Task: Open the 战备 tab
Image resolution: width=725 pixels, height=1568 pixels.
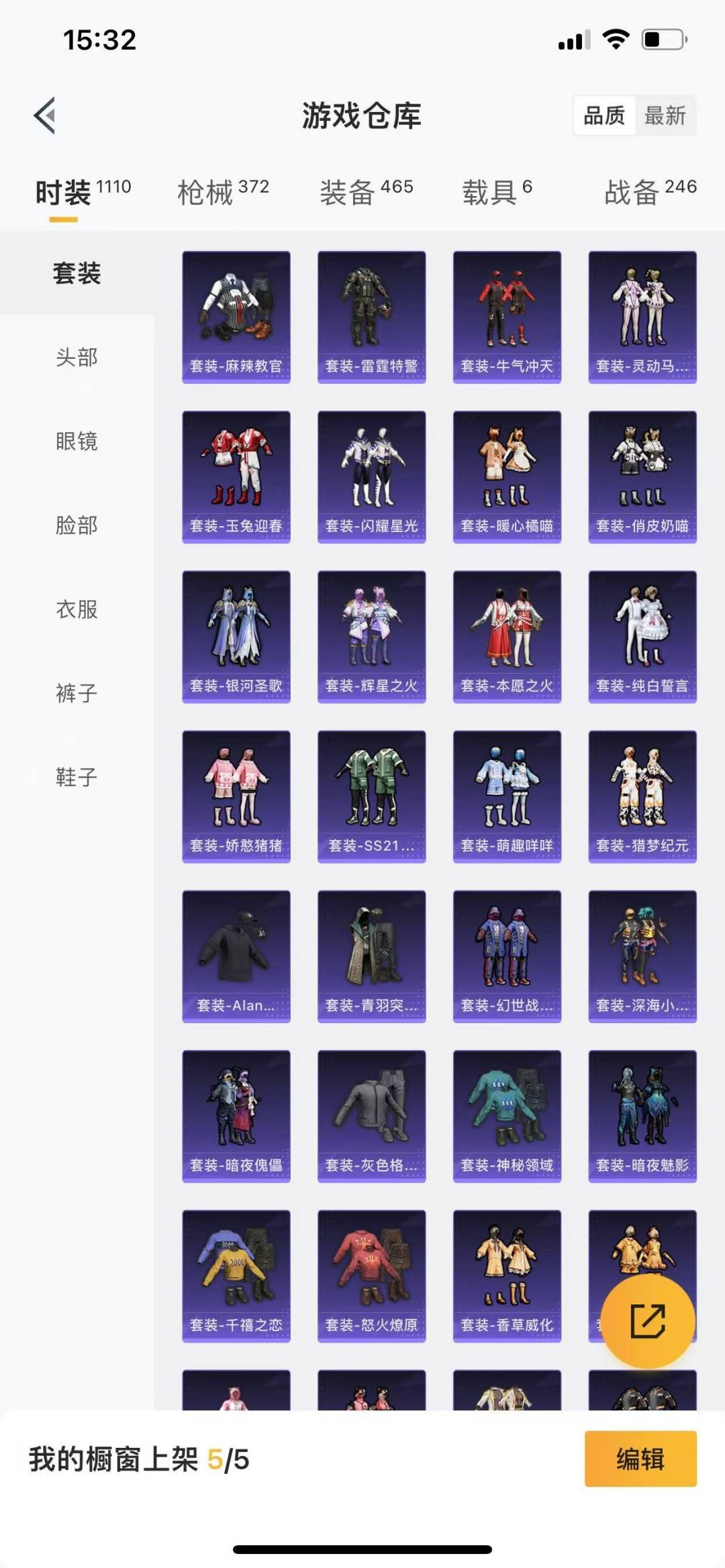Action: 650,192
